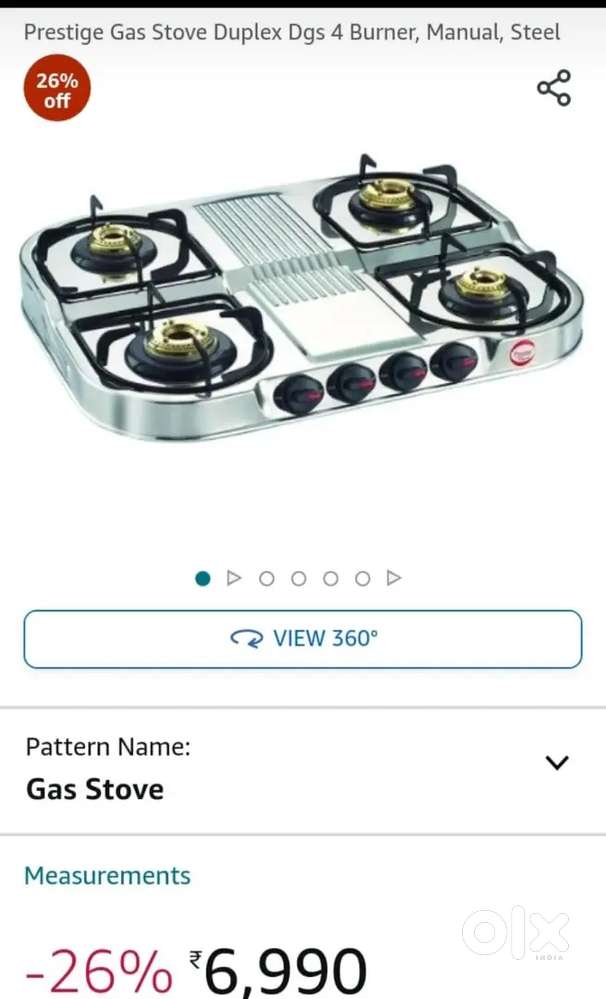Screen dimensions: 606x999
Task: Open the gas stove product image
Action: pos(301,297)
